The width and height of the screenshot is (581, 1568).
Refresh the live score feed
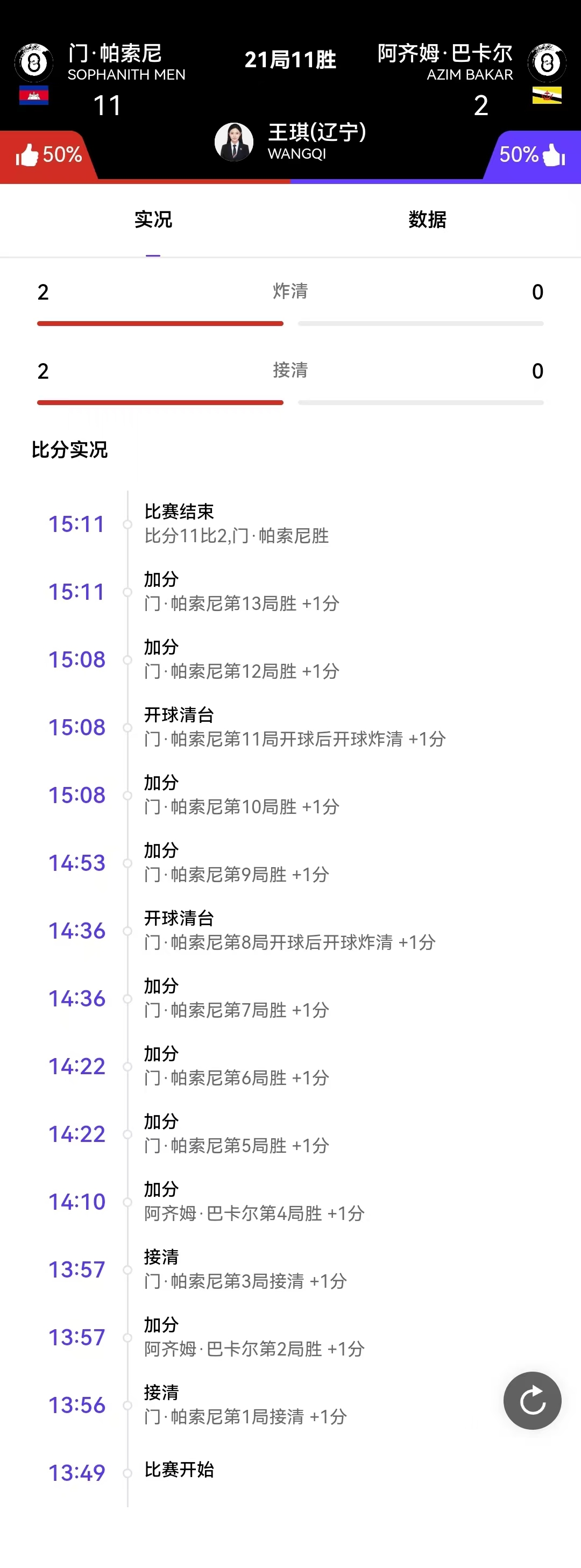point(532,1400)
